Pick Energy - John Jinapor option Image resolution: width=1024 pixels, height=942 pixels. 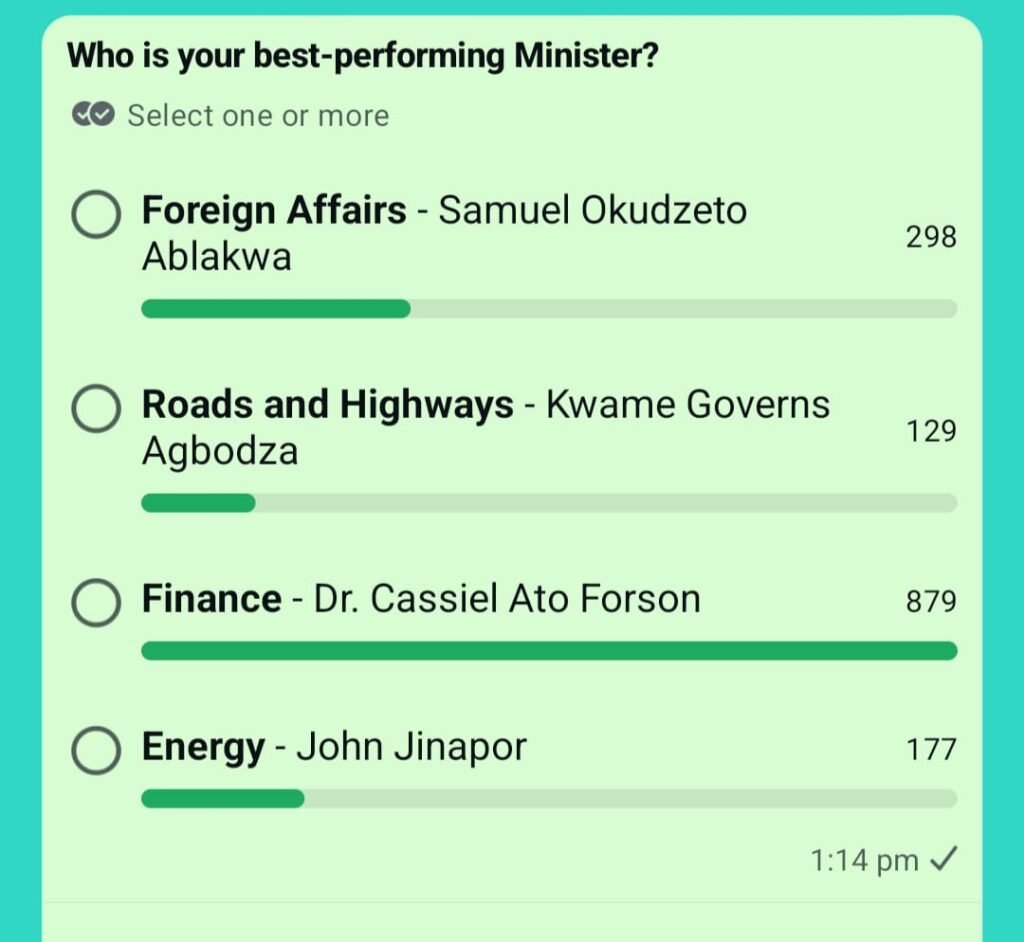pyautogui.click(x=97, y=750)
